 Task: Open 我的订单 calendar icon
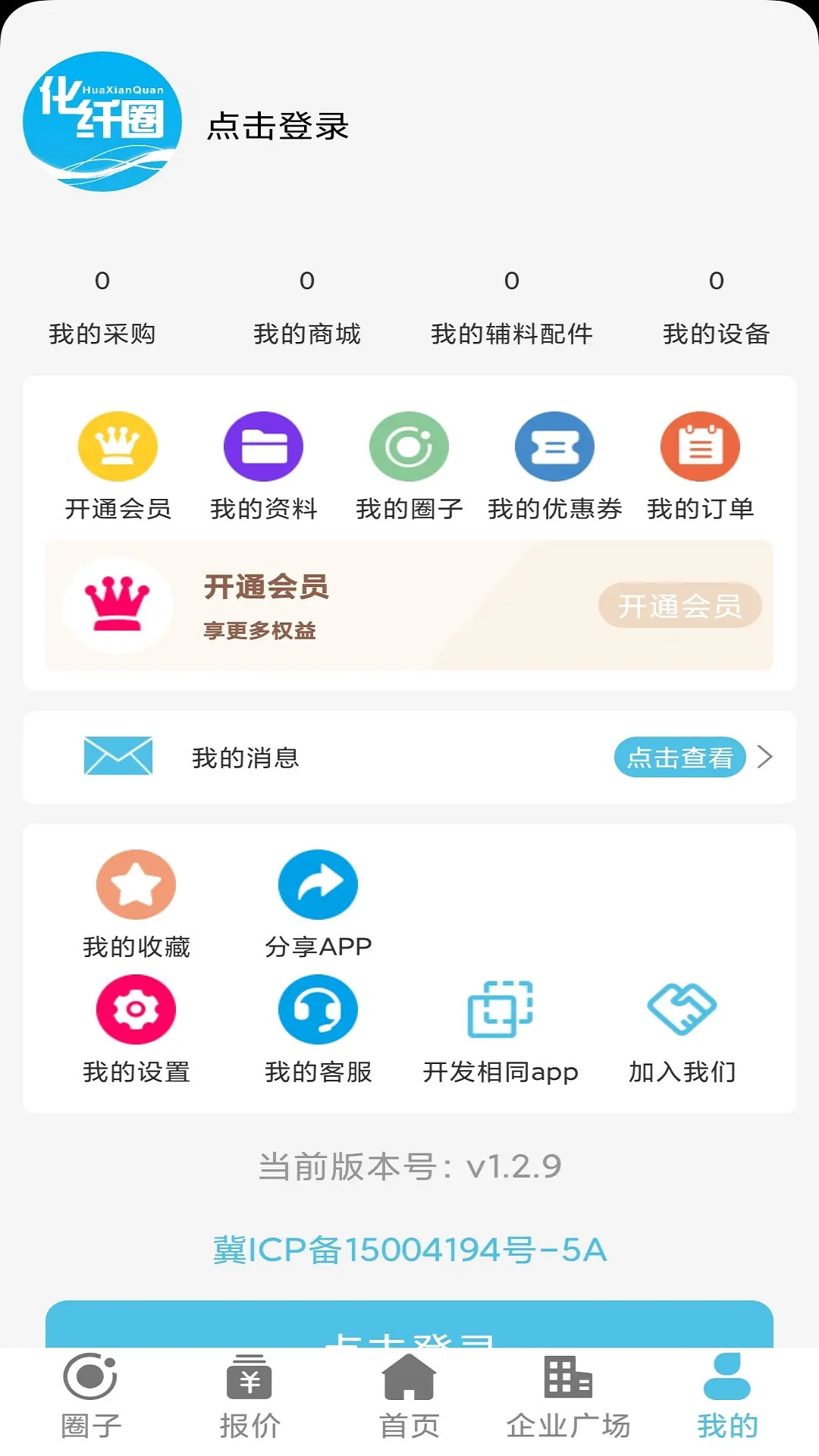click(x=701, y=447)
